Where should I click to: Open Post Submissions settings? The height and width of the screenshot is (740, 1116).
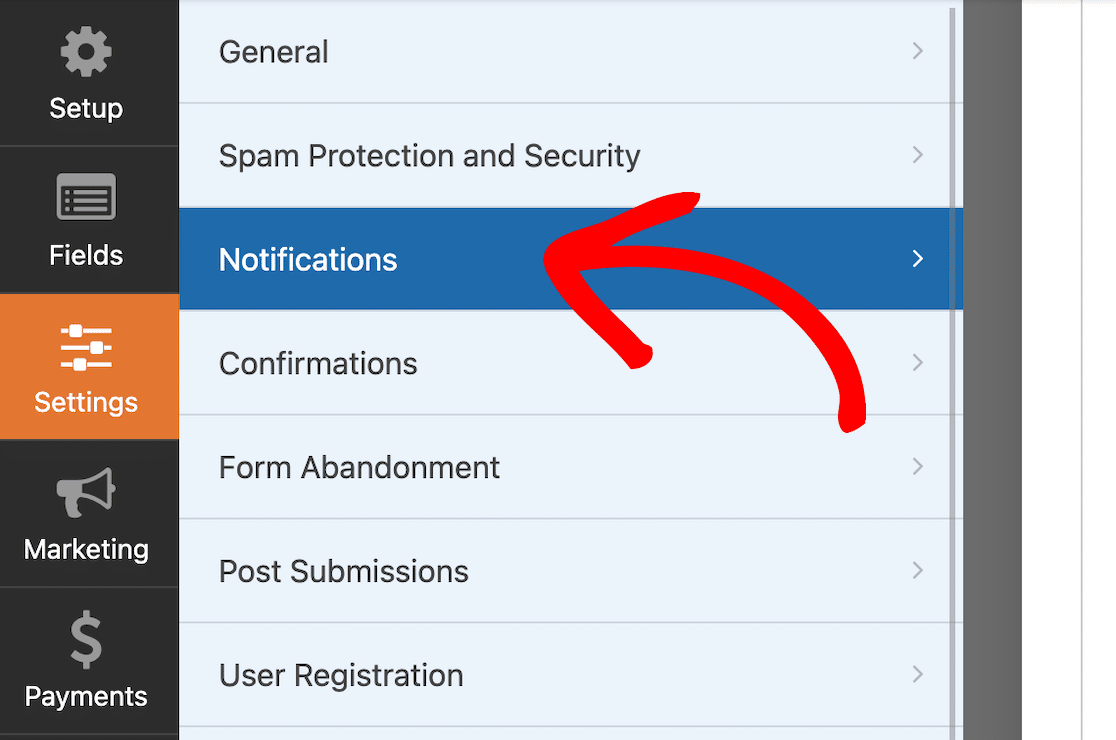coord(570,572)
